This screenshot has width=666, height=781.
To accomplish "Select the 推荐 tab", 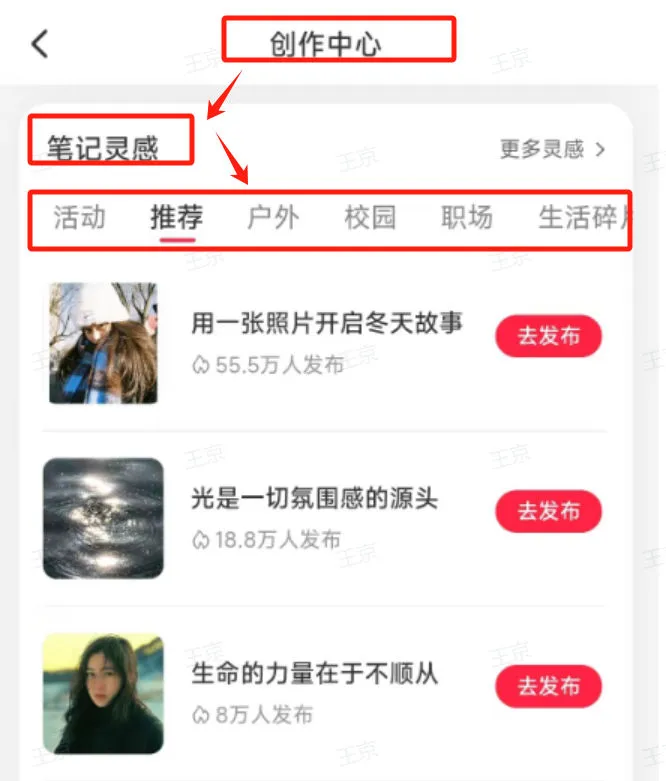I will [x=177, y=217].
